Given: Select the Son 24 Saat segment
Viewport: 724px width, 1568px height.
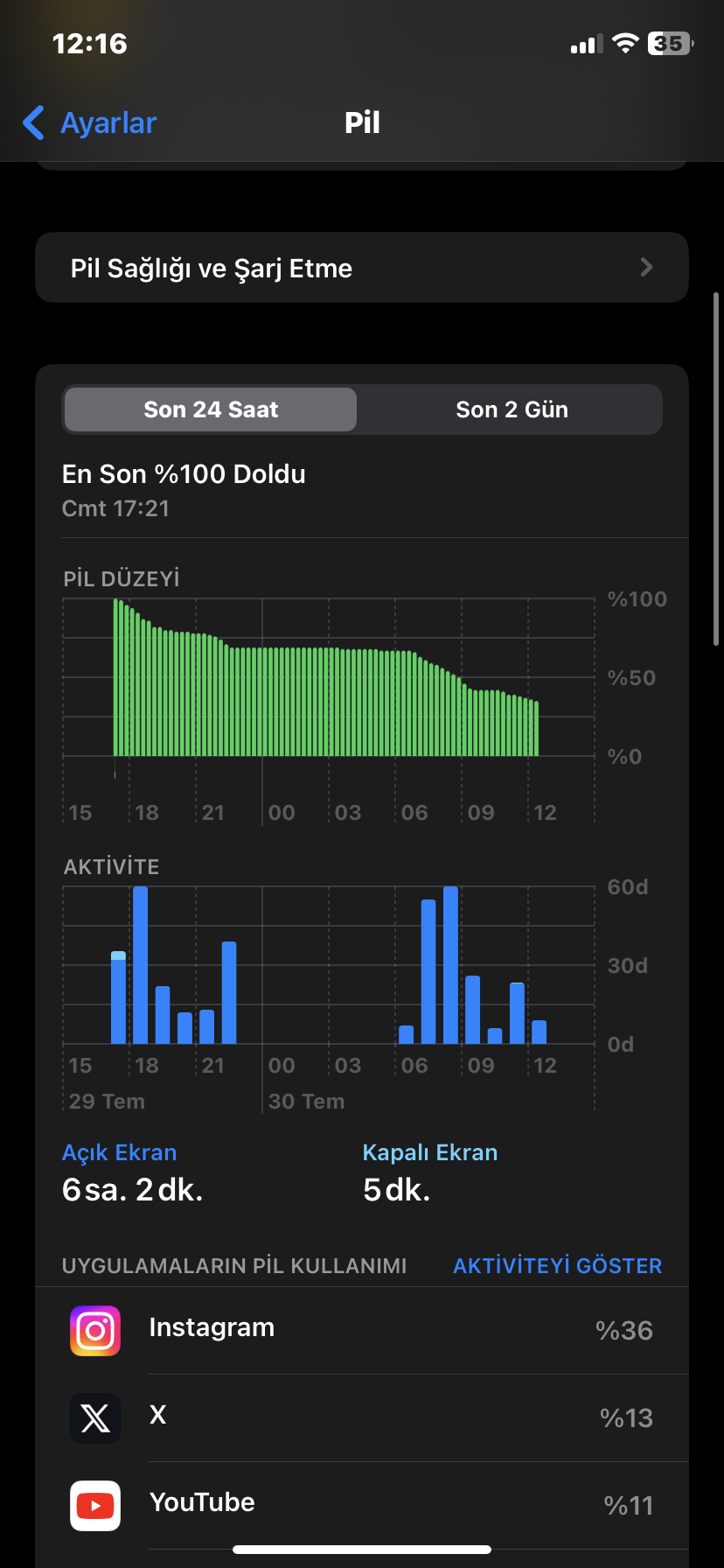Looking at the screenshot, I should 211,409.
